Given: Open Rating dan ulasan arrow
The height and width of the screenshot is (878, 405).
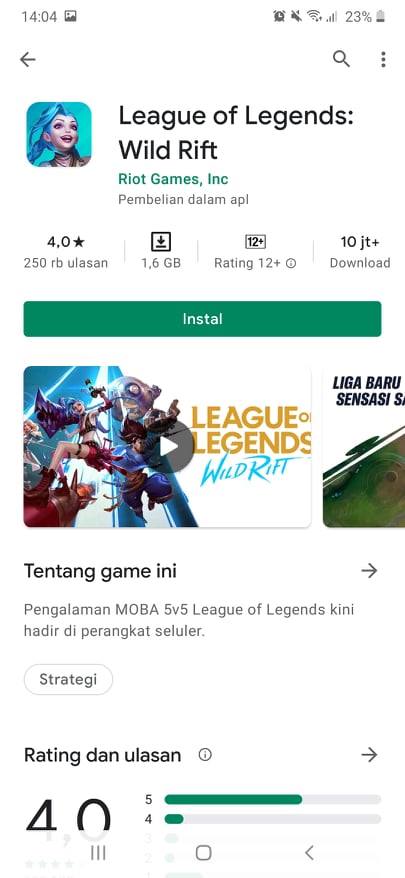Looking at the screenshot, I should pyautogui.click(x=369, y=755).
